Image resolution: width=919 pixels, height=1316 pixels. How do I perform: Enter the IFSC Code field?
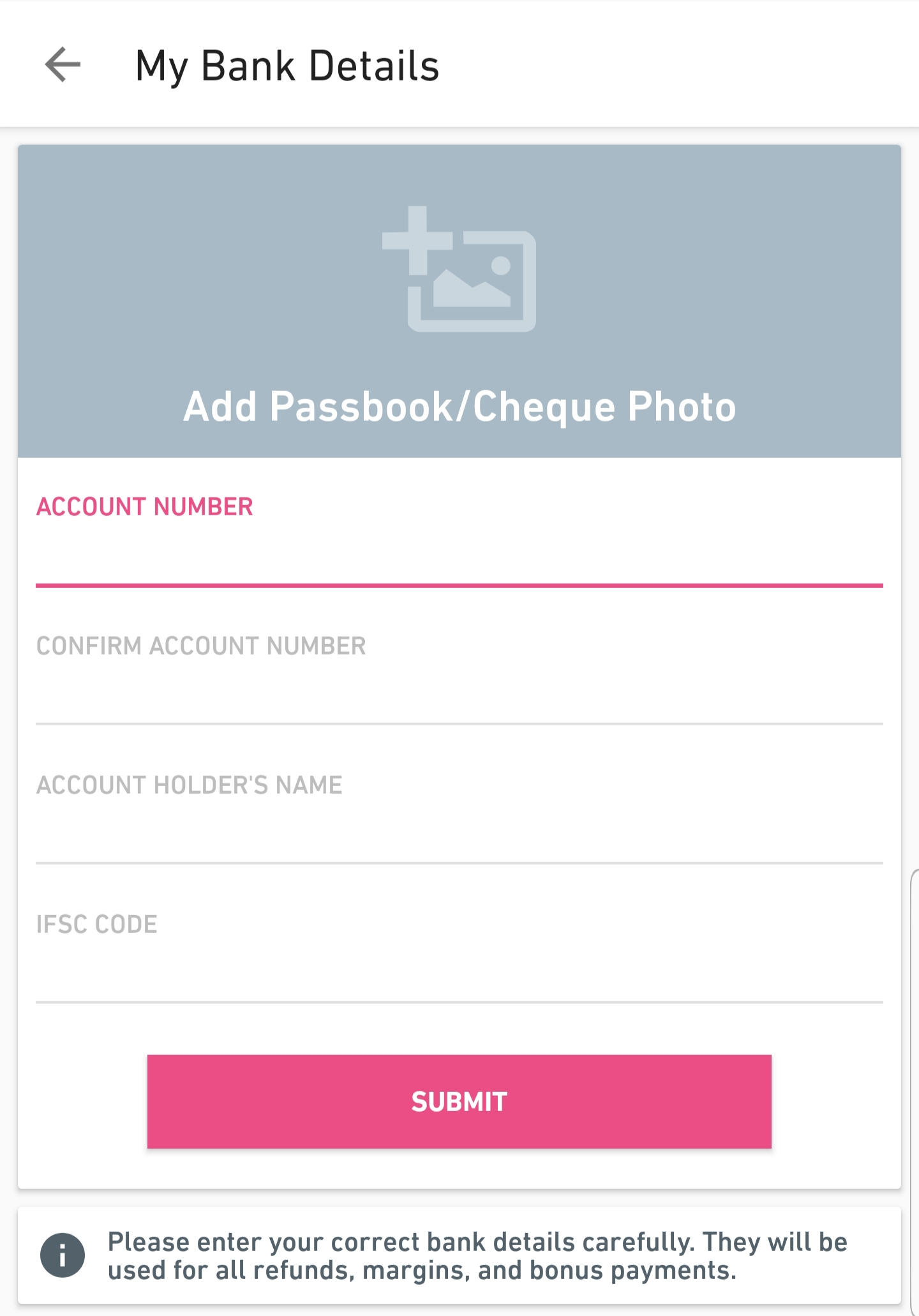pos(459,971)
